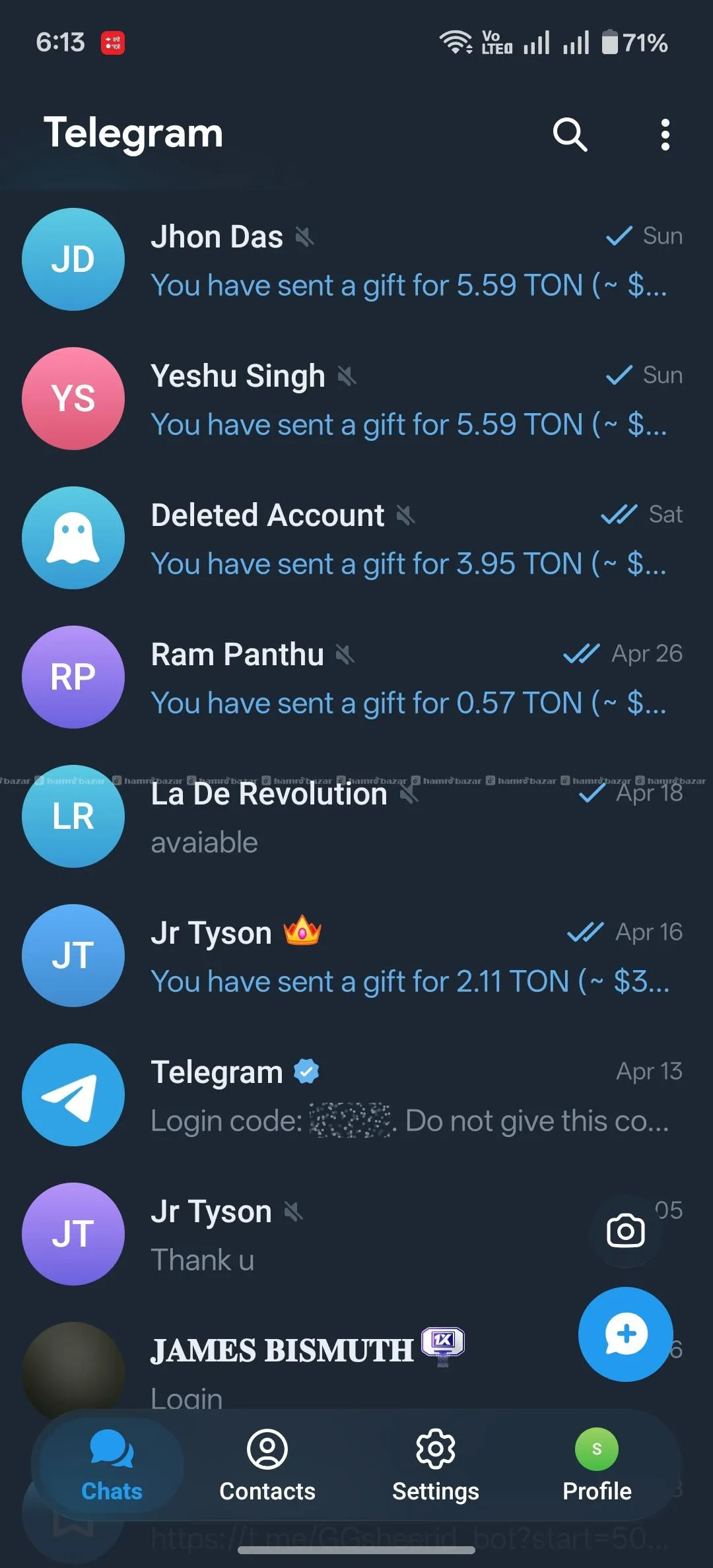Open Jr Tyson chat with crown emoji
The width and height of the screenshot is (713, 1568).
point(356,956)
